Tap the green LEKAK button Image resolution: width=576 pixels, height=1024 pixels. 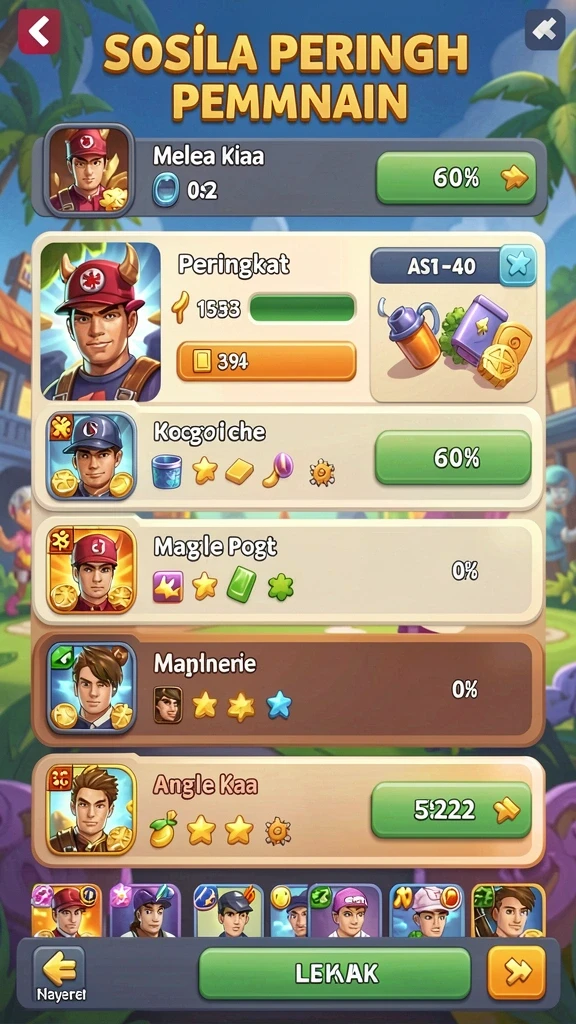[334, 973]
